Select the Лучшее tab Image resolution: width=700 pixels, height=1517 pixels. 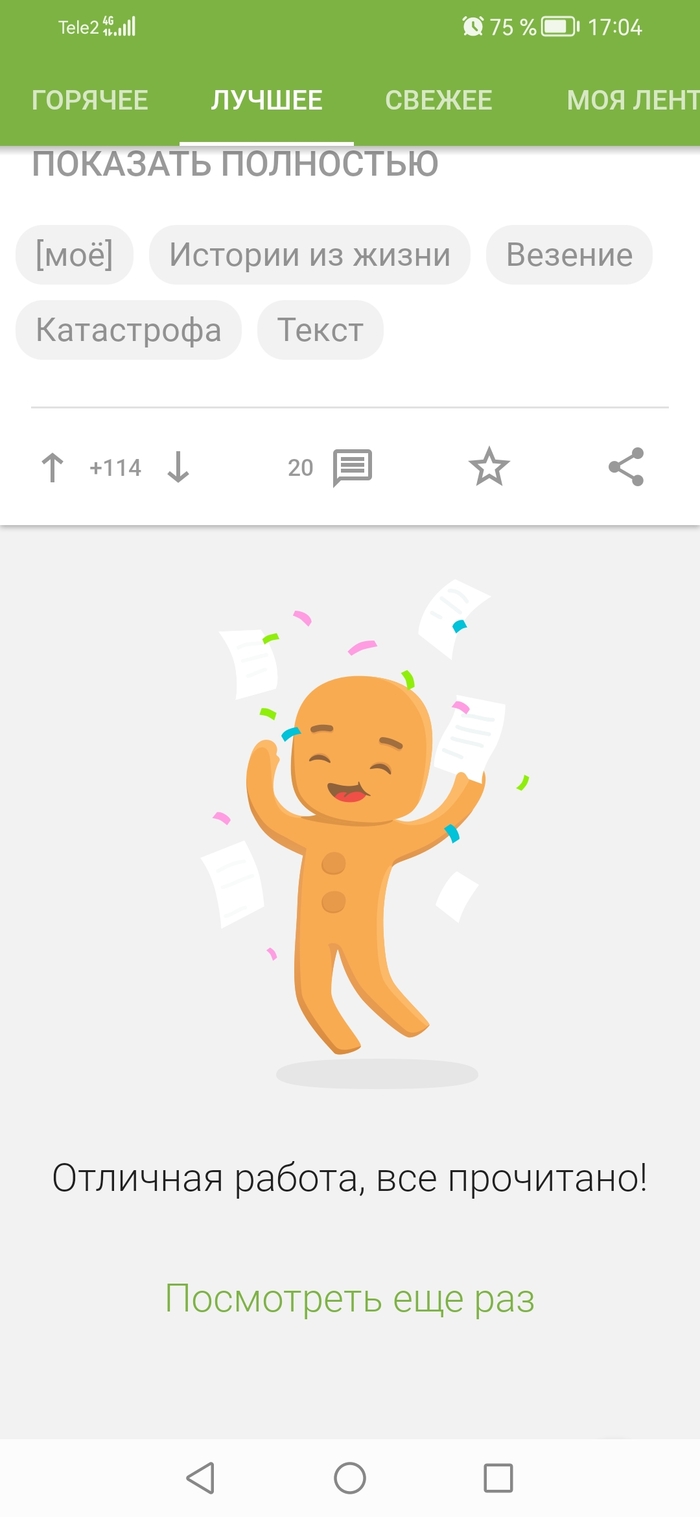(x=266, y=100)
